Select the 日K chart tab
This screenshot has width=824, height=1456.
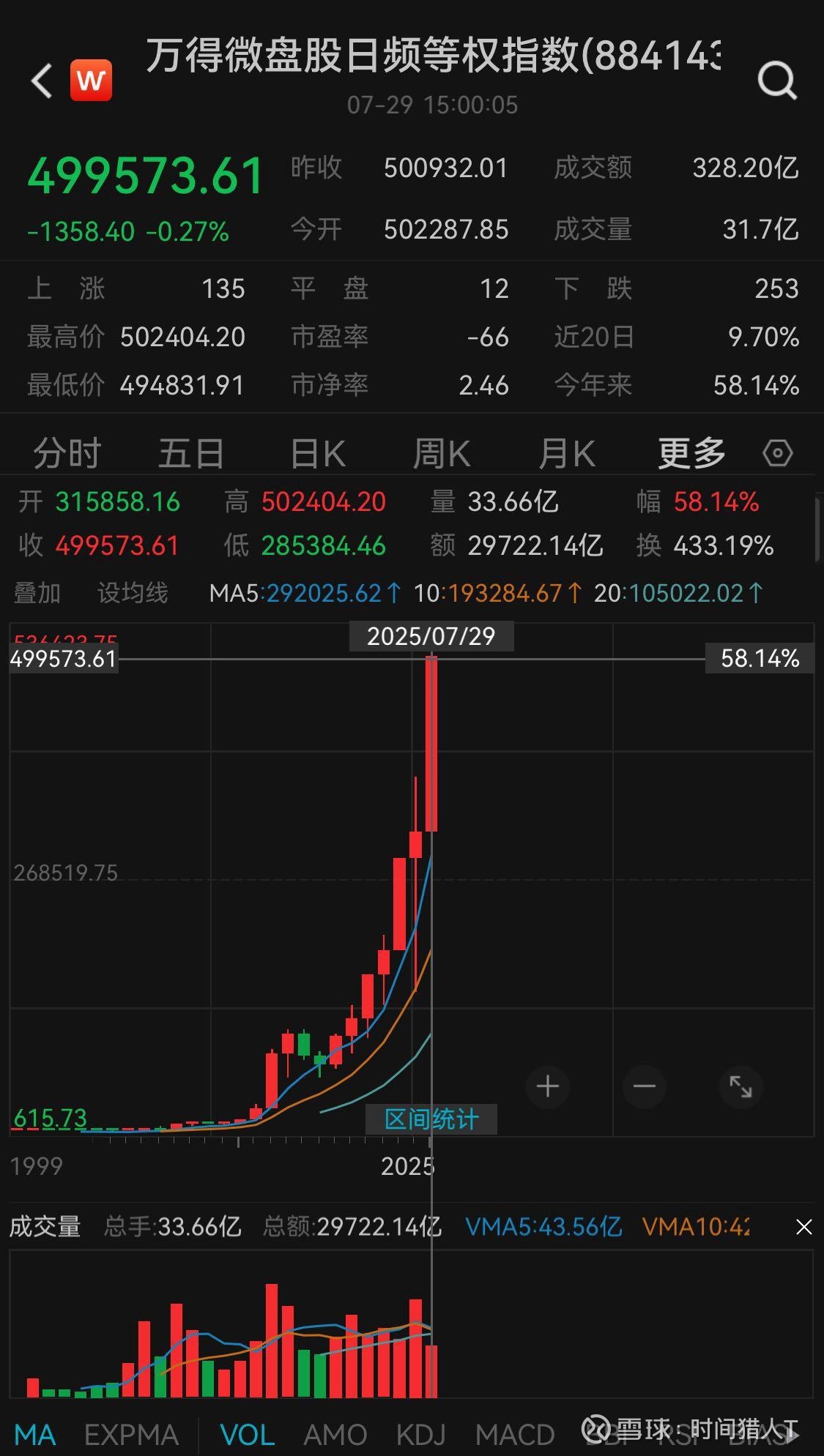[318, 453]
